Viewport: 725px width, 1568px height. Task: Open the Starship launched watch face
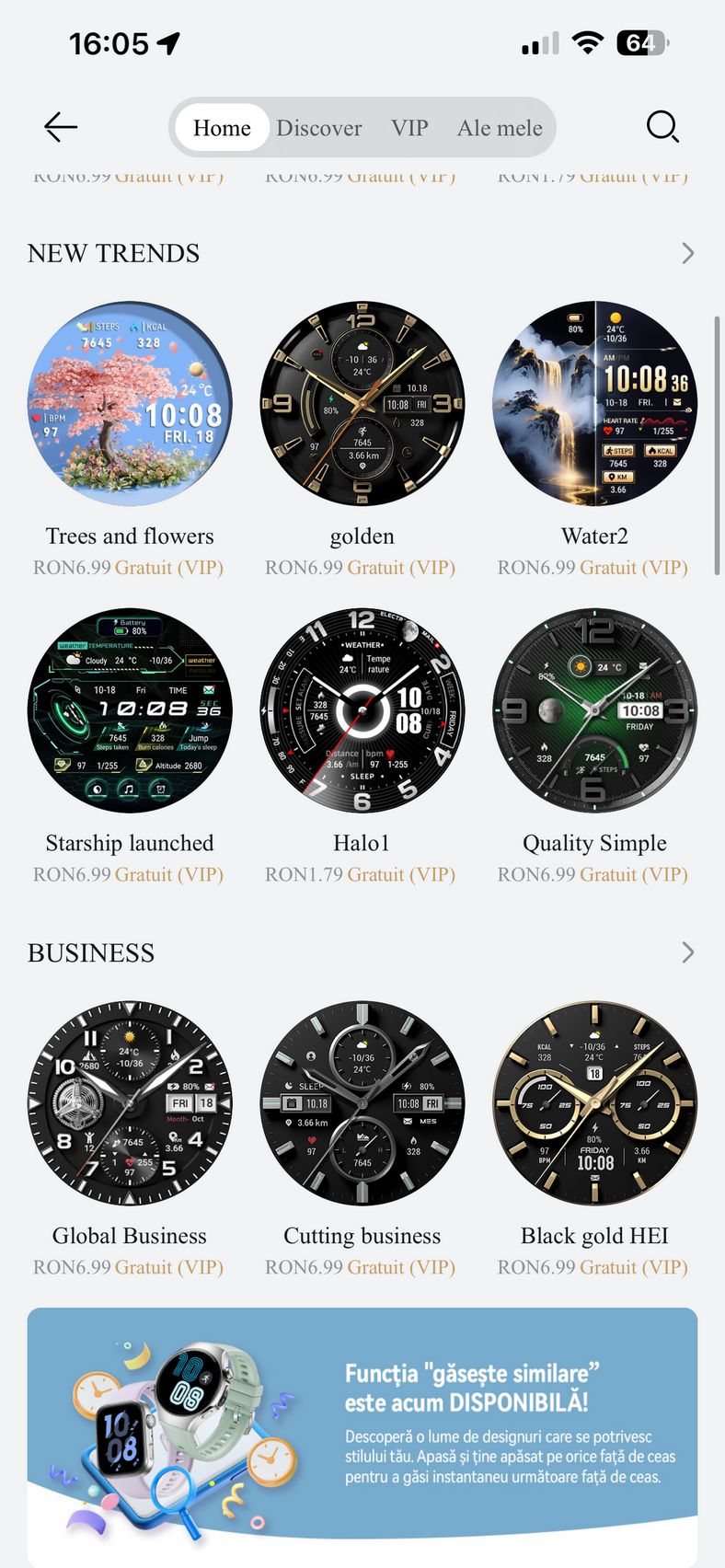(x=130, y=710)
